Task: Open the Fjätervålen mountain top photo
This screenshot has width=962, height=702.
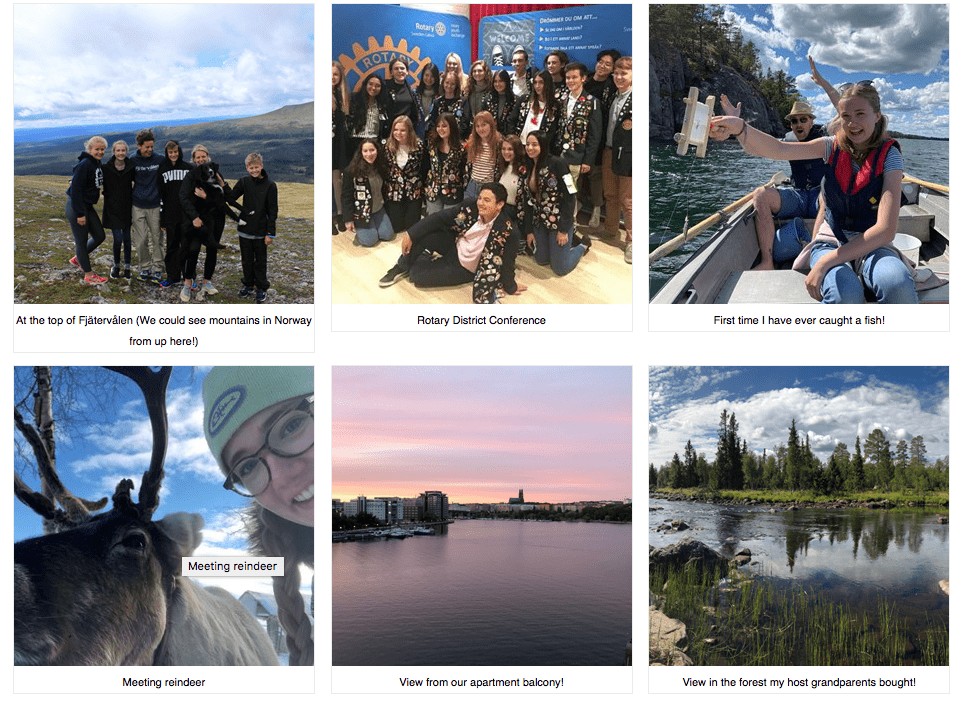Action: click(164, 154)
